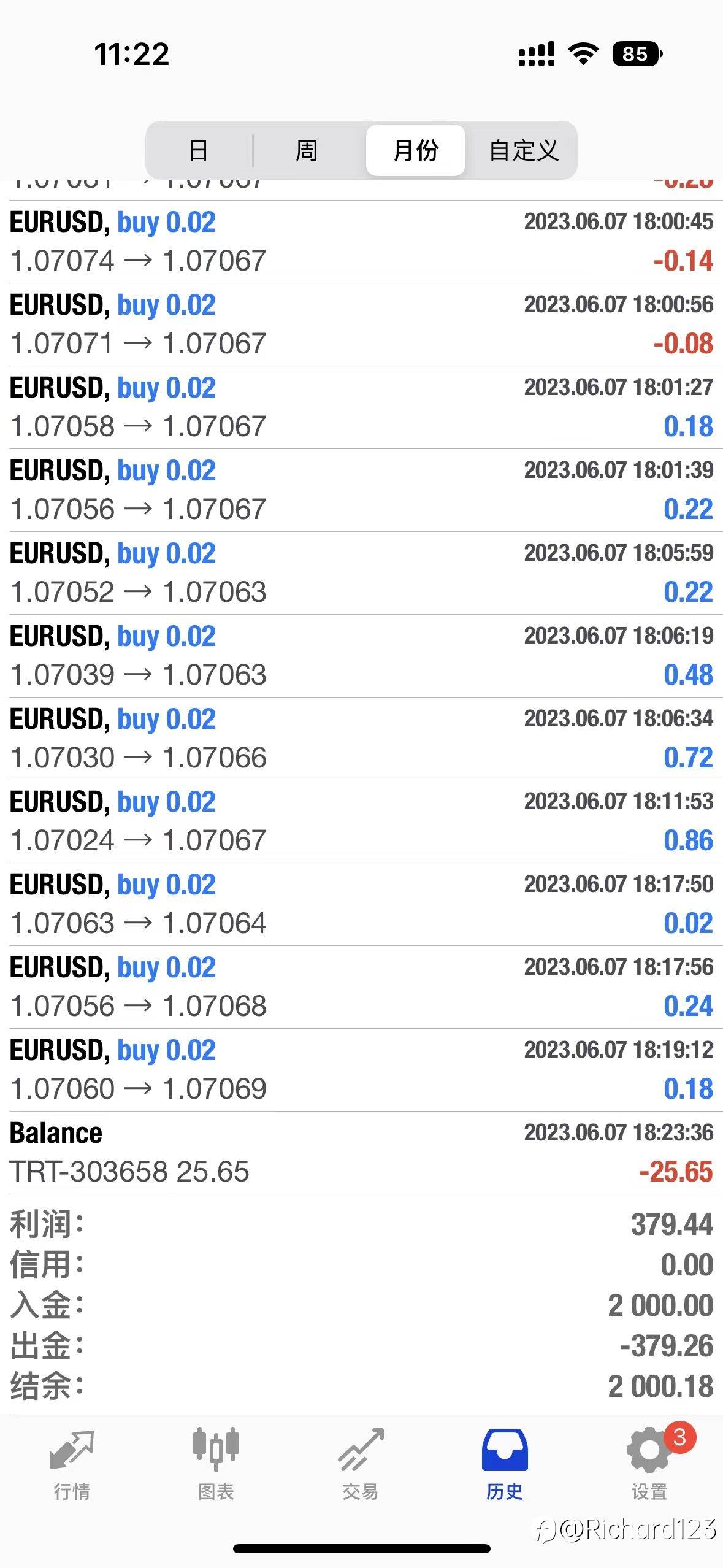Open 设置 settings tab
723x1568 pixels.
[650, 1464]
